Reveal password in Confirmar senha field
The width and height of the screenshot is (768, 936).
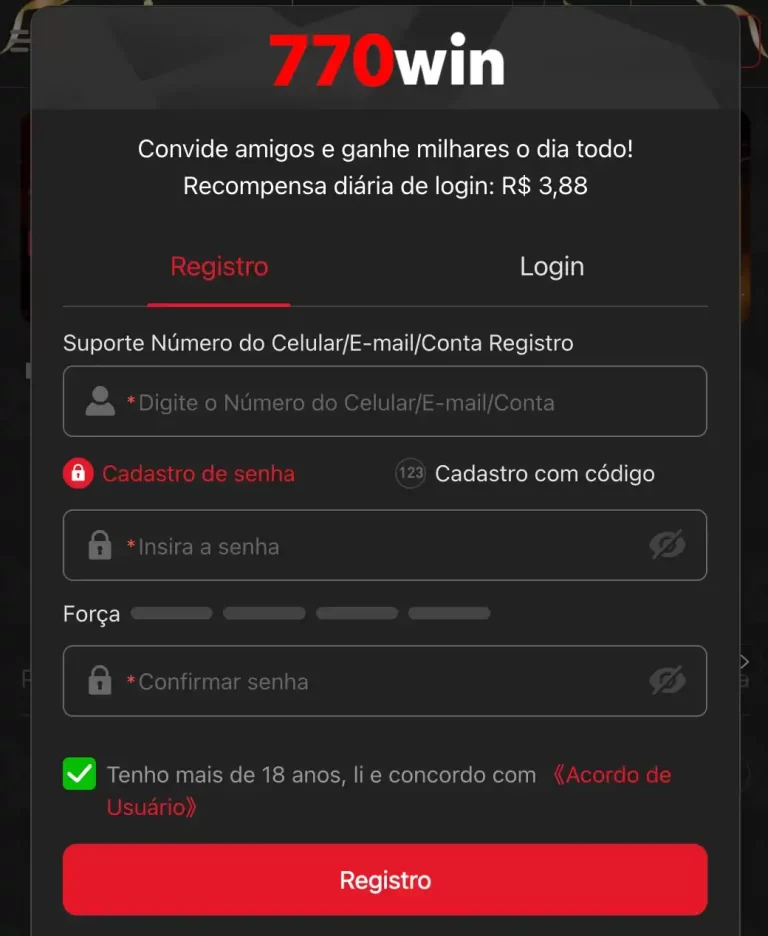[667, 681]
